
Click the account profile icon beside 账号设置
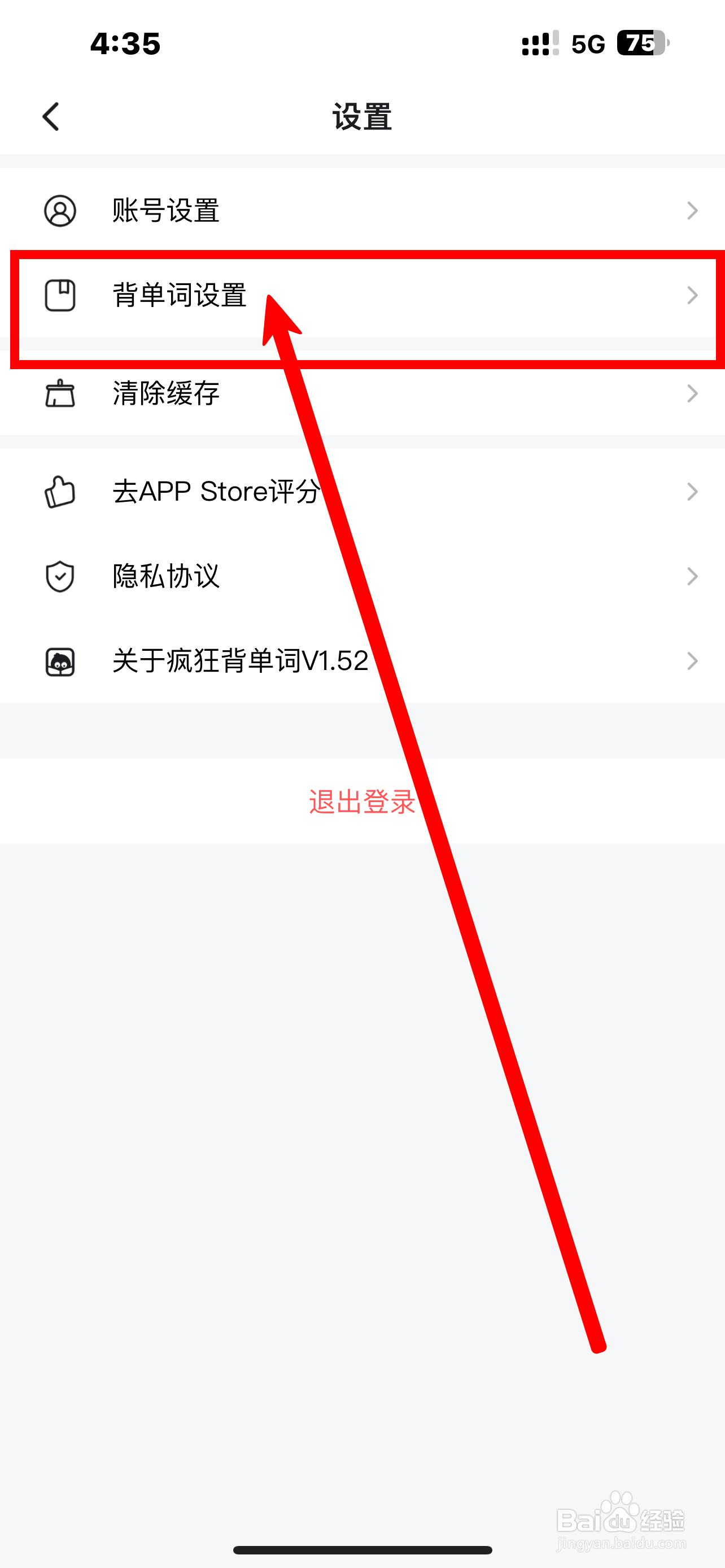point(59,211)
